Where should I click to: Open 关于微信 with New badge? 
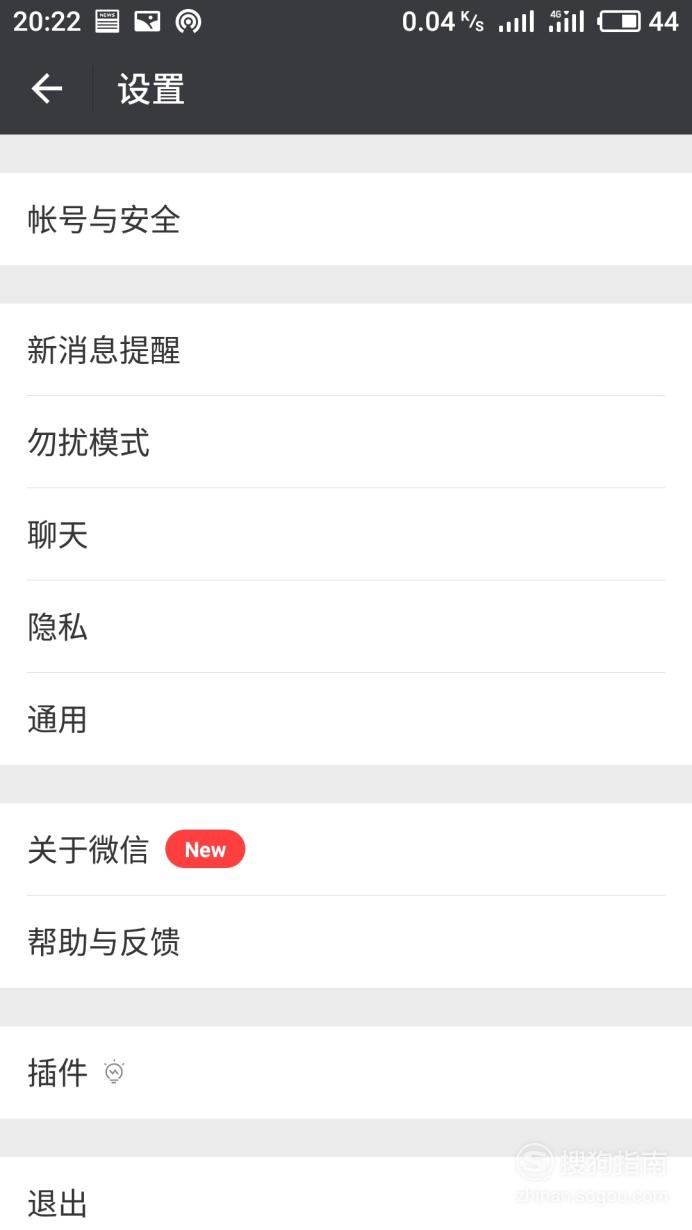tap(346, 850)
